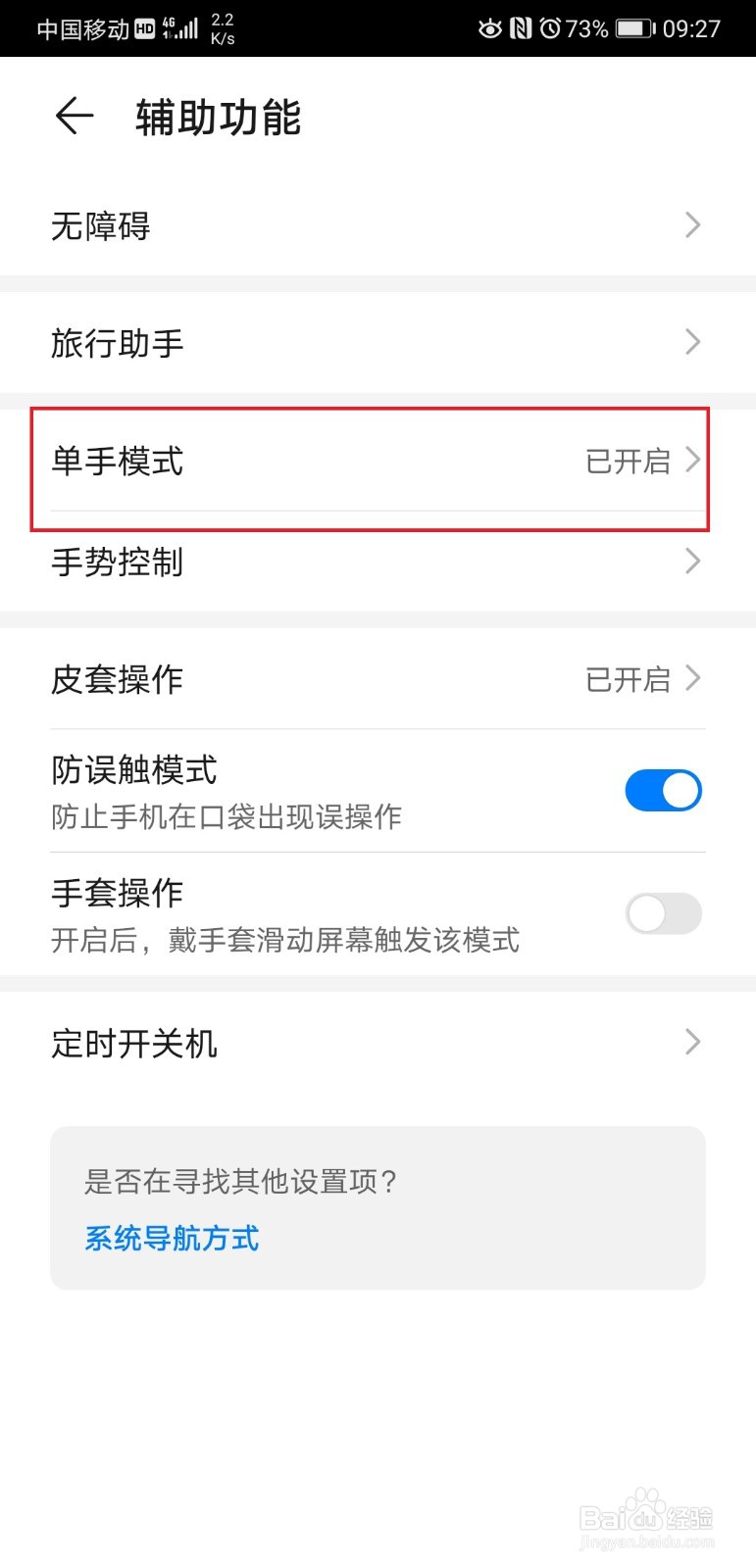Disable the 防误触模式 mistouch prevention toggle
The image size is (756, 1568).
point(663,790)
